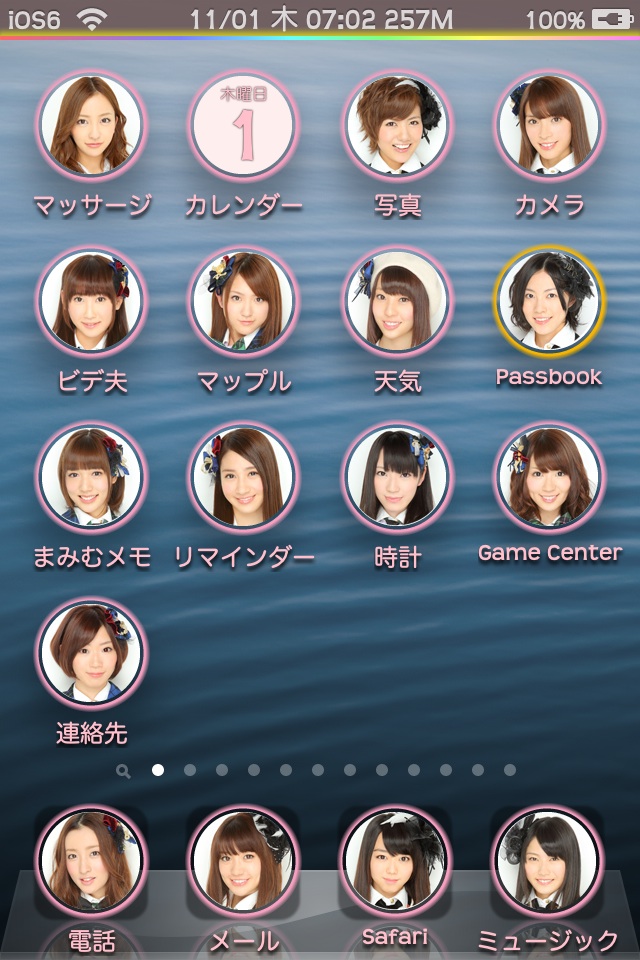
Task: Open the まみむメモ app
Action: (x=91, y=478)
